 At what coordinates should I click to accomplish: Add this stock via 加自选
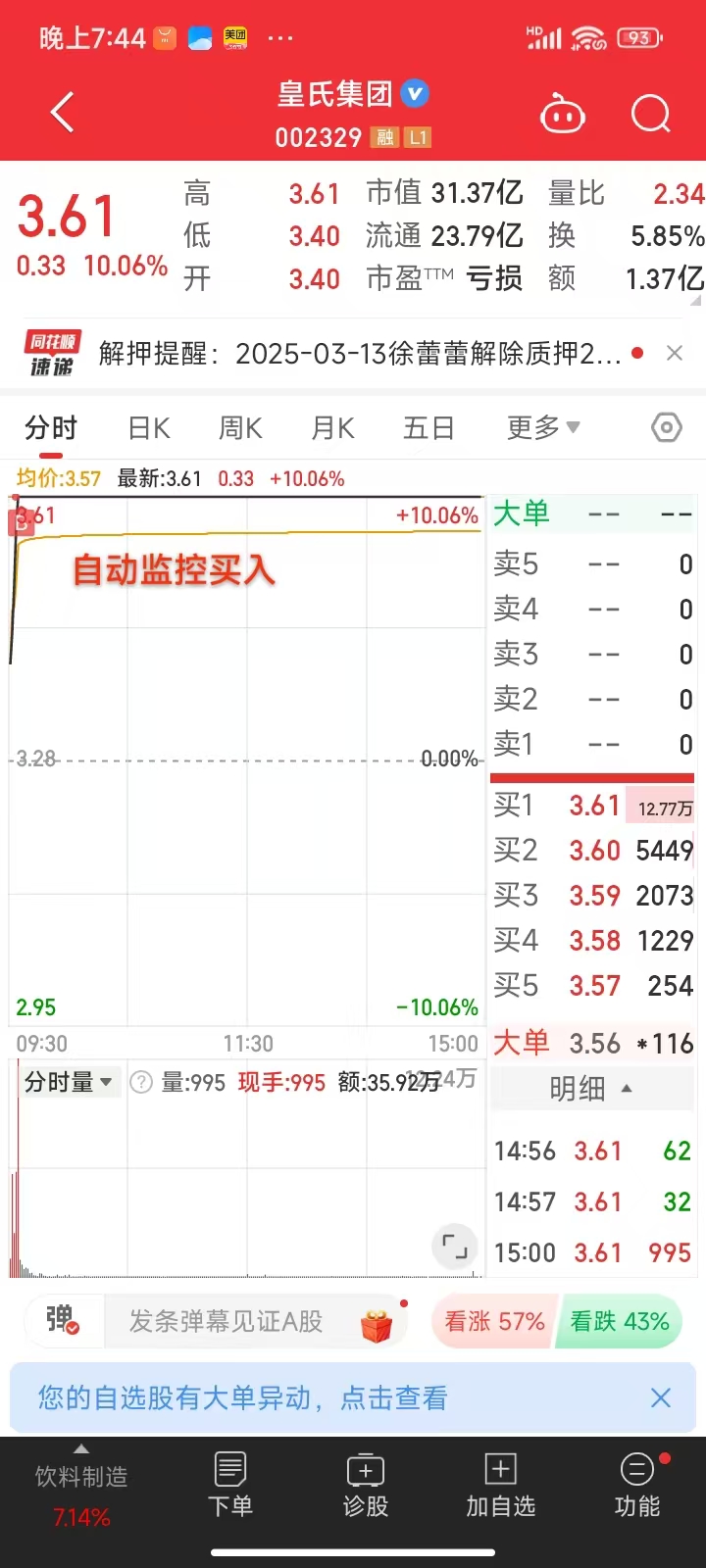500,1485
